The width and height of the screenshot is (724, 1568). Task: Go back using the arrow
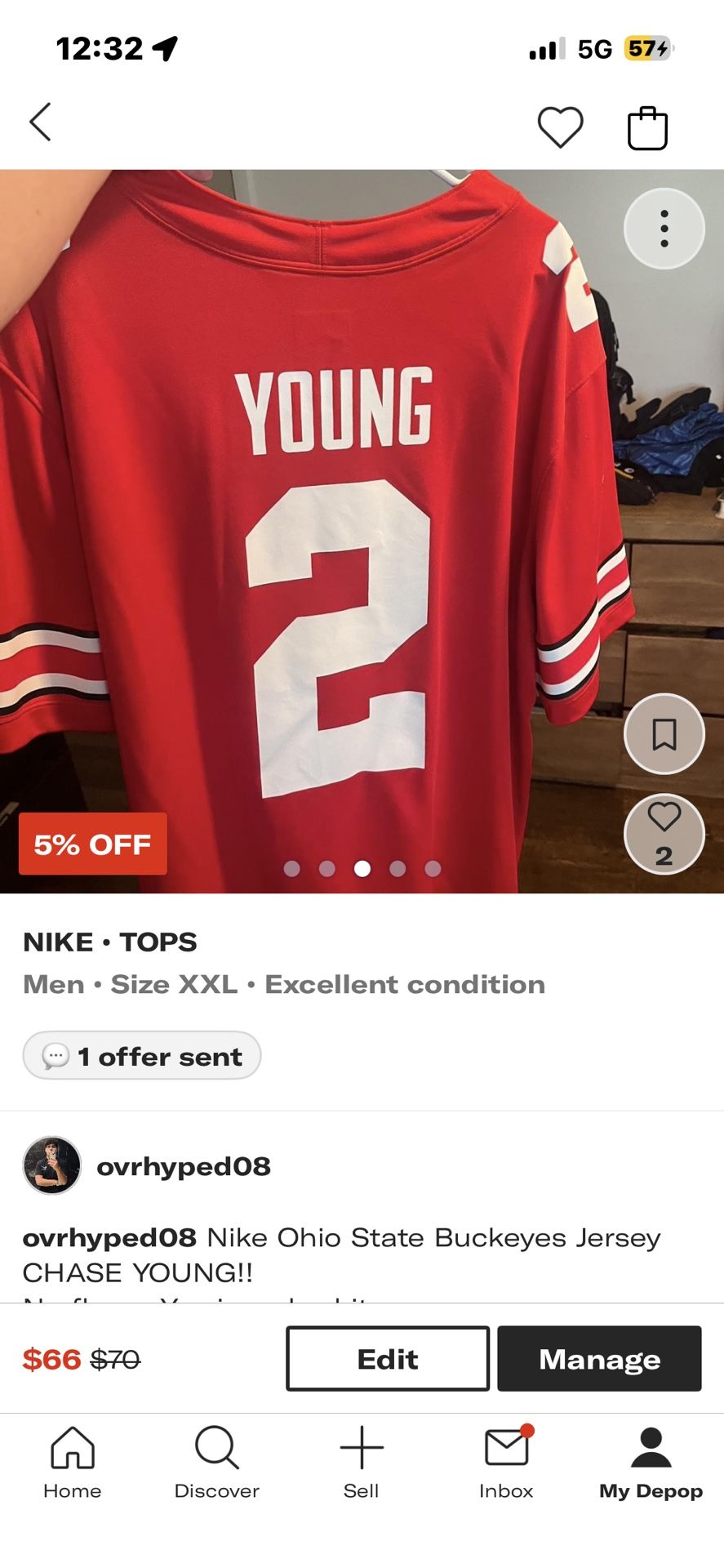click(x=41, y=122)
